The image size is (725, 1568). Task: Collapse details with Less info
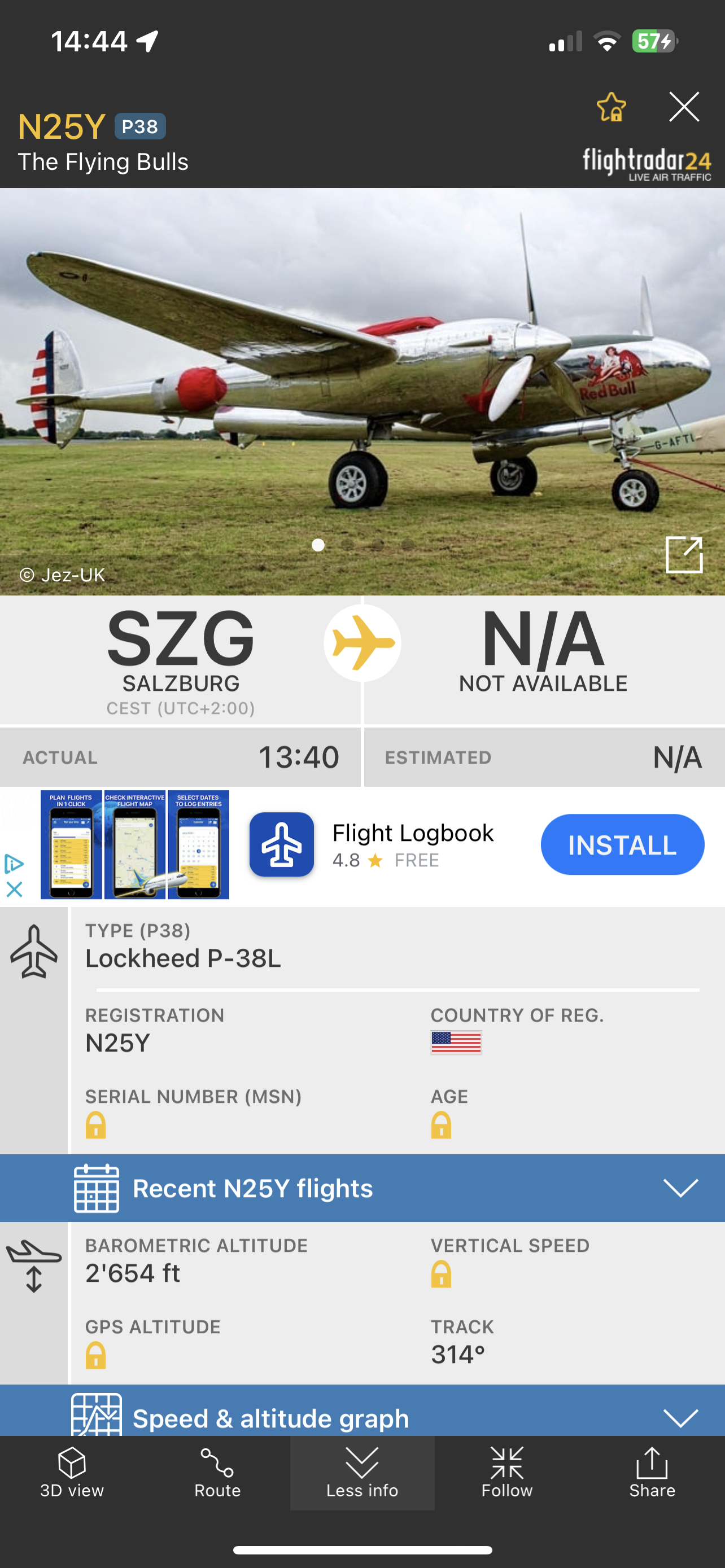pyautogui.click(x=362, y=1473)
